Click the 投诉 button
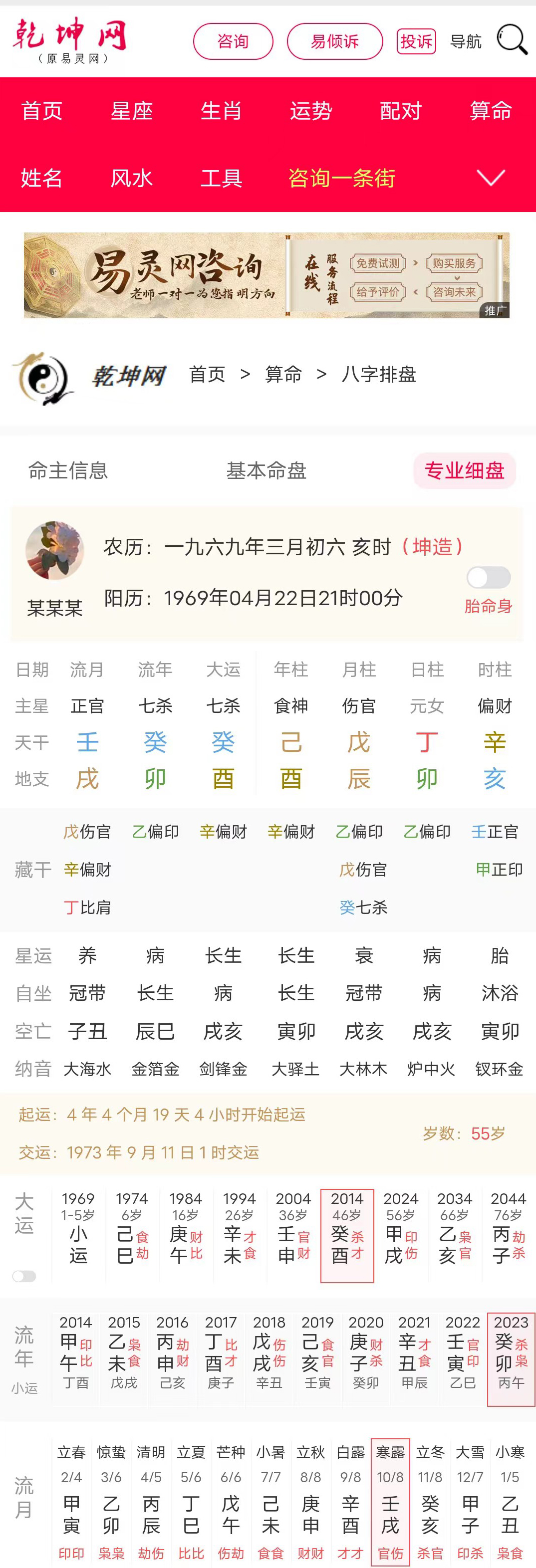Screen dimensions: 536x1568 416,40
